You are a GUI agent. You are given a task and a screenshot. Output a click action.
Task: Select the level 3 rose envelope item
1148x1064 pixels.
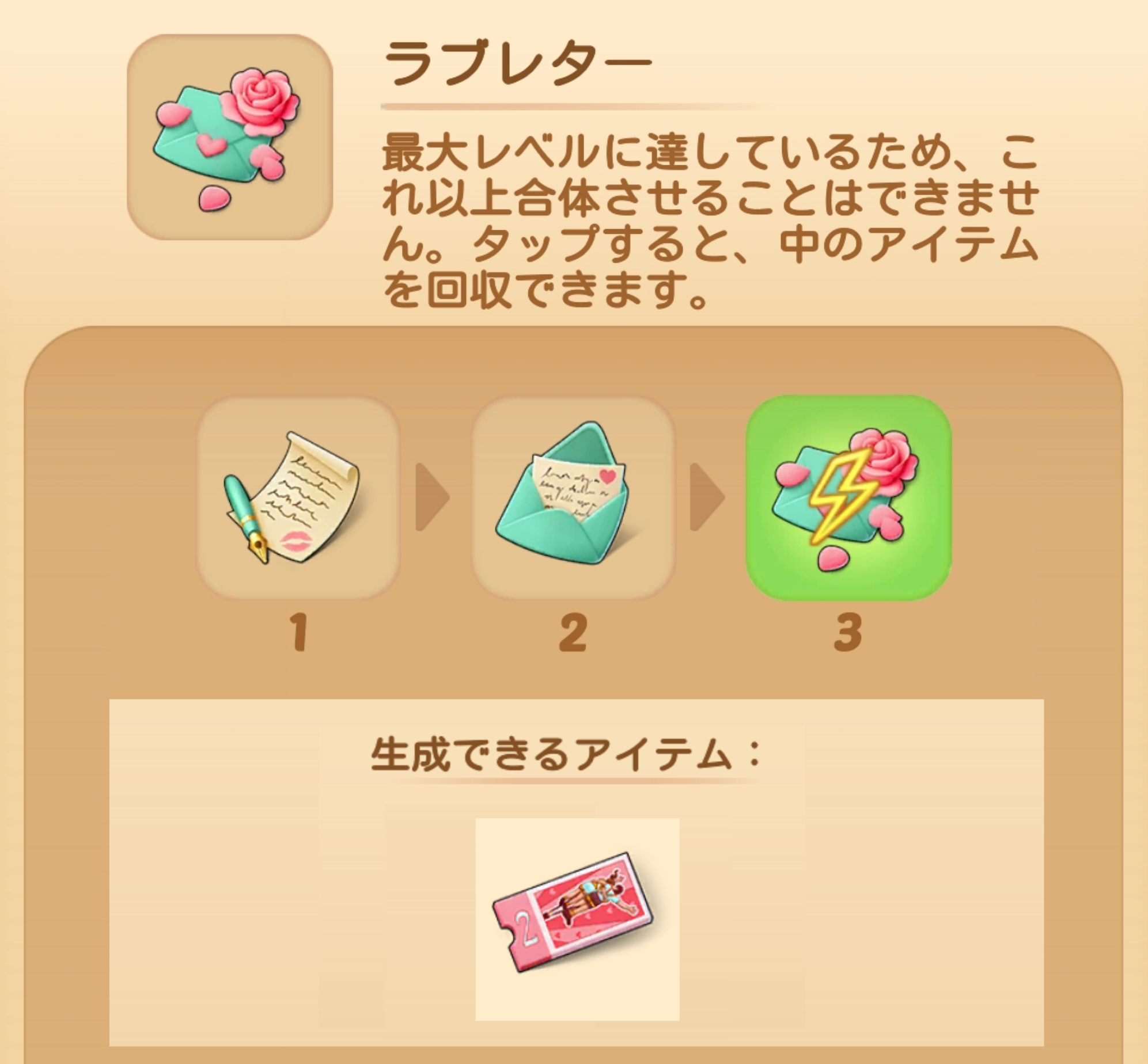pos(848,497)
